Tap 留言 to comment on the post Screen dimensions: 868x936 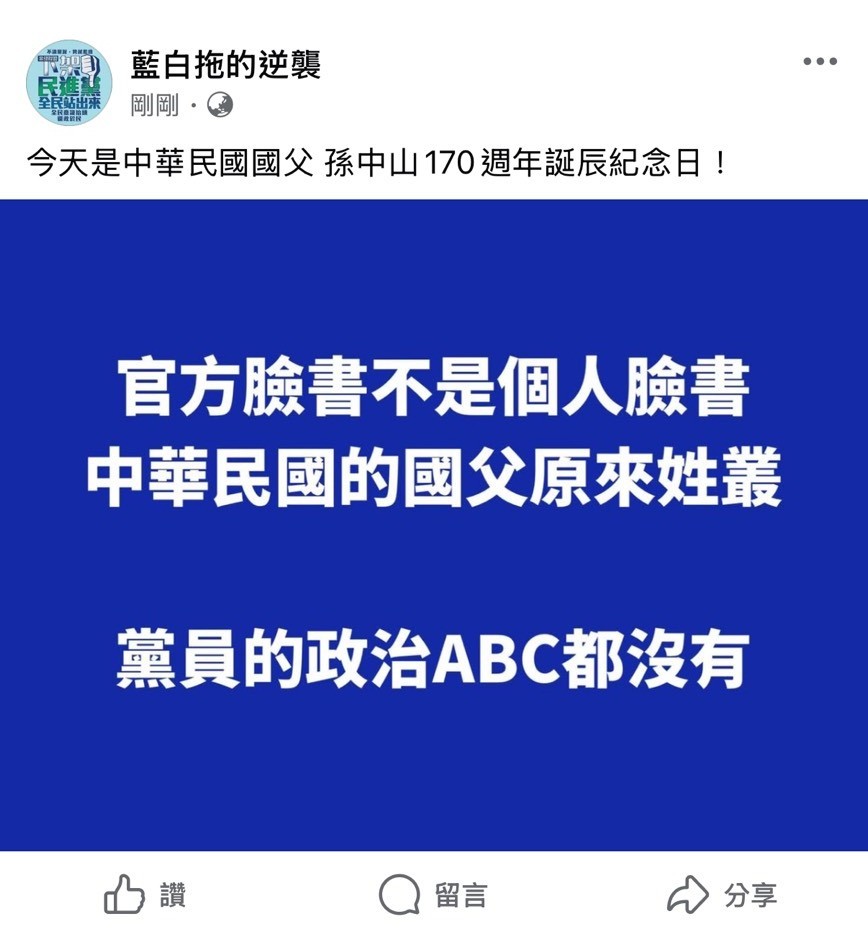point(433,895)
